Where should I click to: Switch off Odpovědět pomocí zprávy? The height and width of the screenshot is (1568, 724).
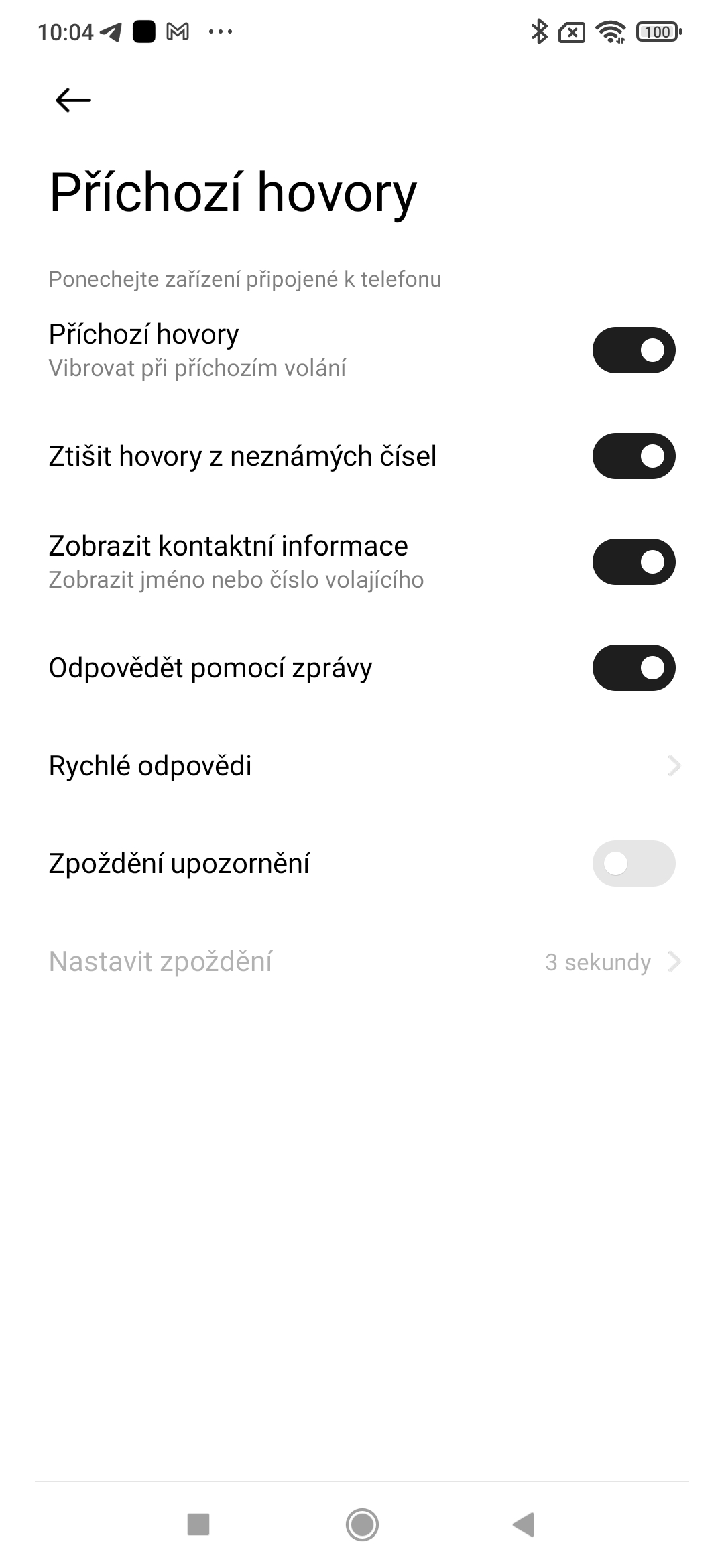tap(633, 667)
